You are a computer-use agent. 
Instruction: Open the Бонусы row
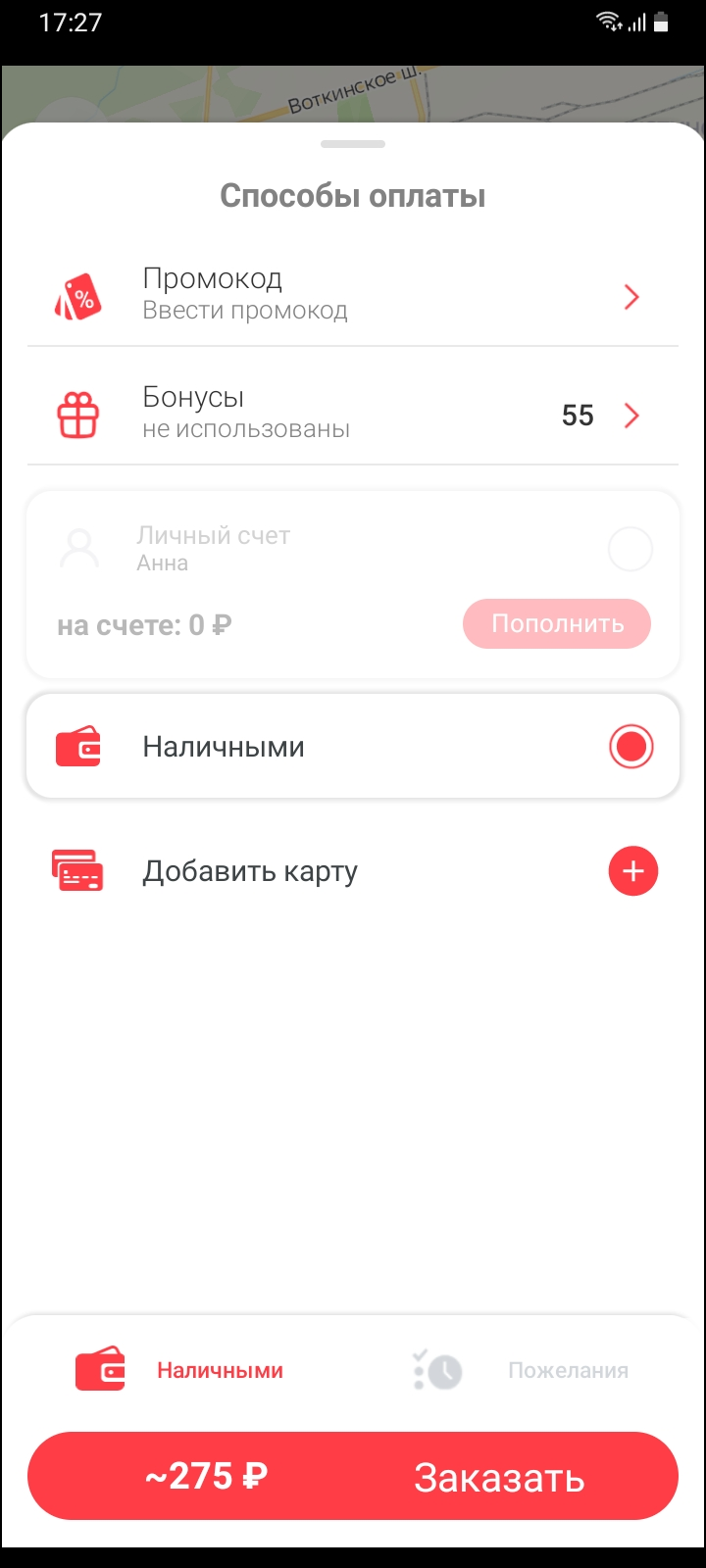[353, 415]
